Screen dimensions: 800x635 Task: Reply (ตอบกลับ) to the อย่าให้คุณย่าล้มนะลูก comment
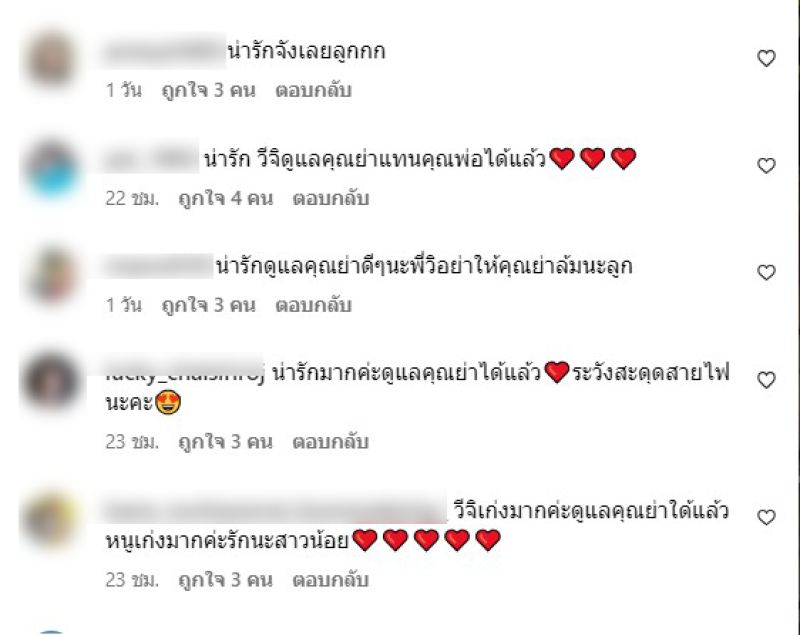point(314,305)
